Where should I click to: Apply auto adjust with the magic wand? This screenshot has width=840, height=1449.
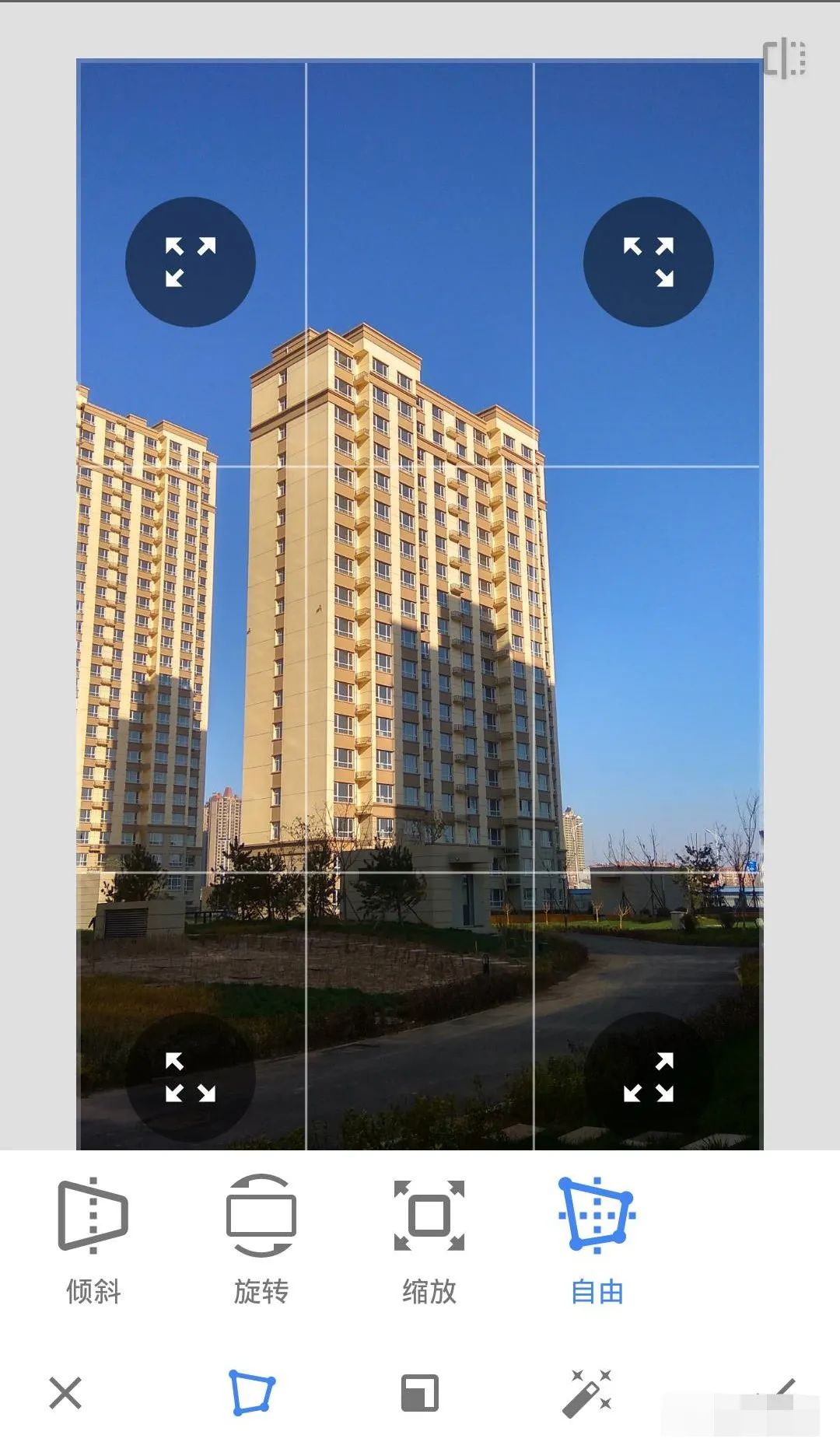point(587,1393)
